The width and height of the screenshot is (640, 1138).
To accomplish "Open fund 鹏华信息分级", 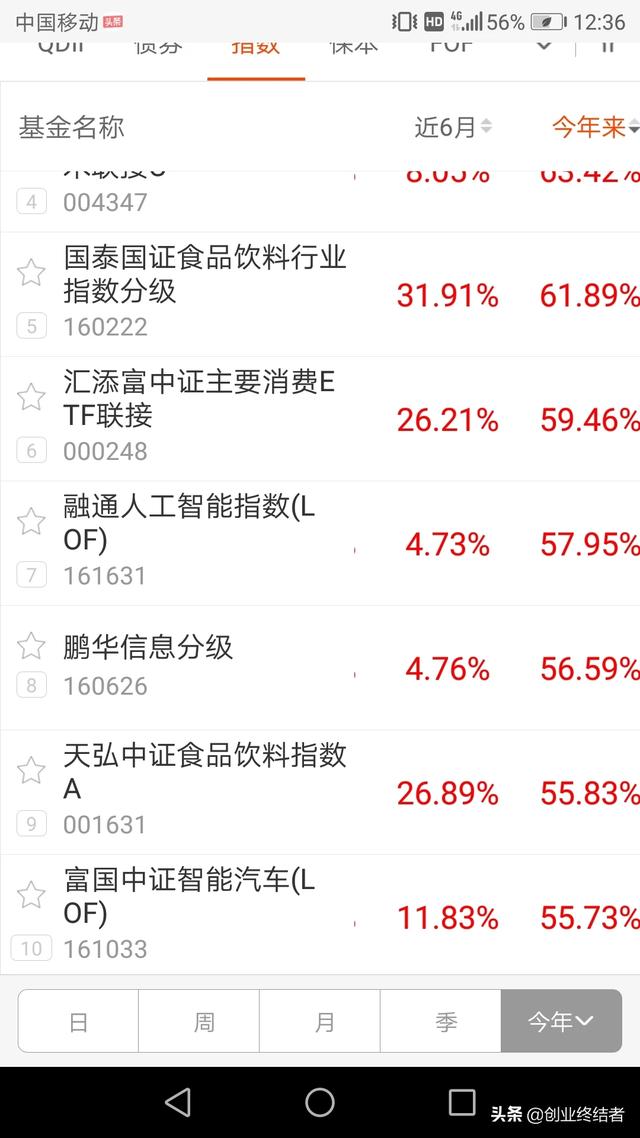I will [x=148, y=647].
